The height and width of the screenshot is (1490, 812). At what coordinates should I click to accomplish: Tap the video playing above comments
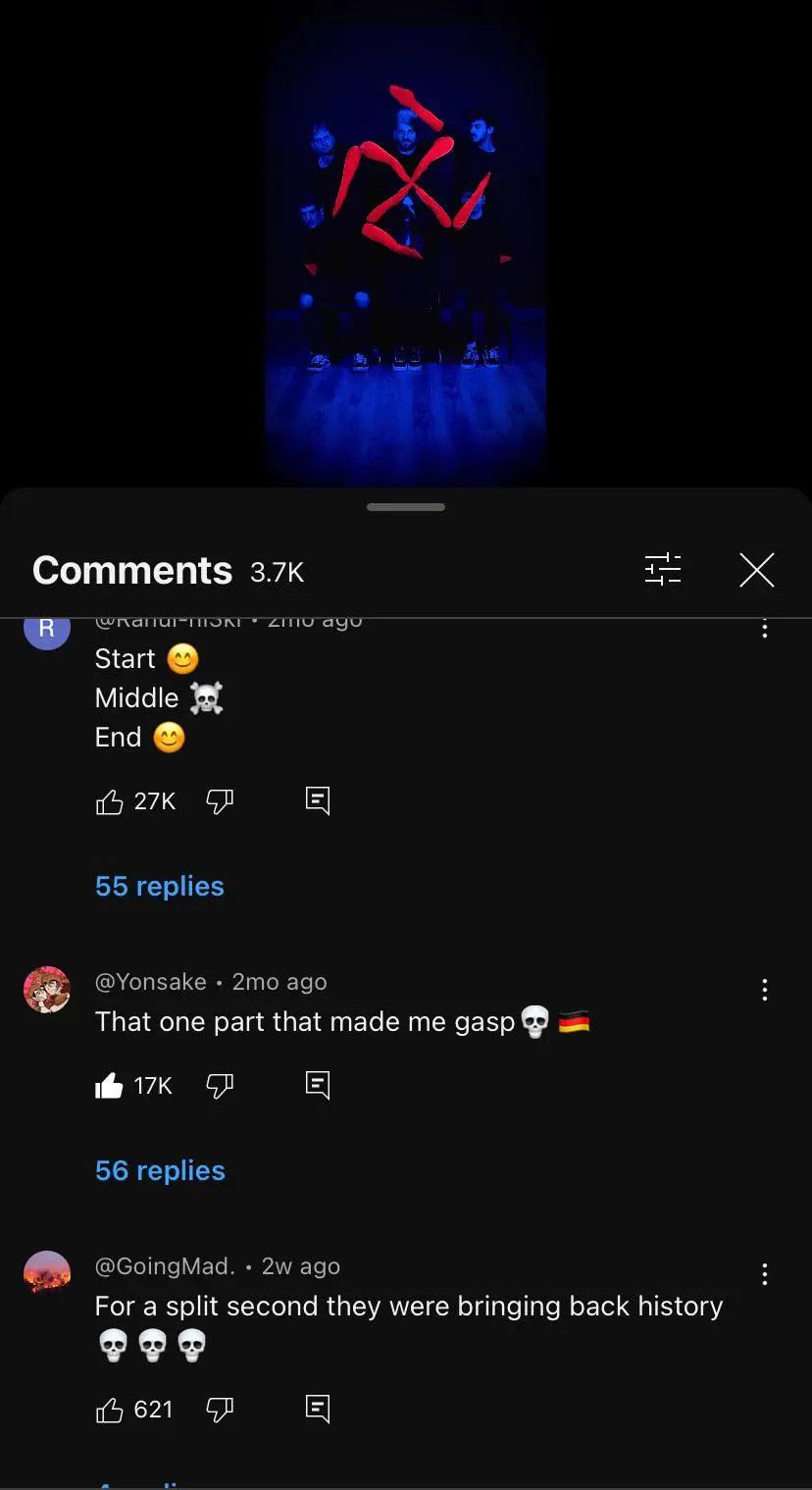[406, 245]
